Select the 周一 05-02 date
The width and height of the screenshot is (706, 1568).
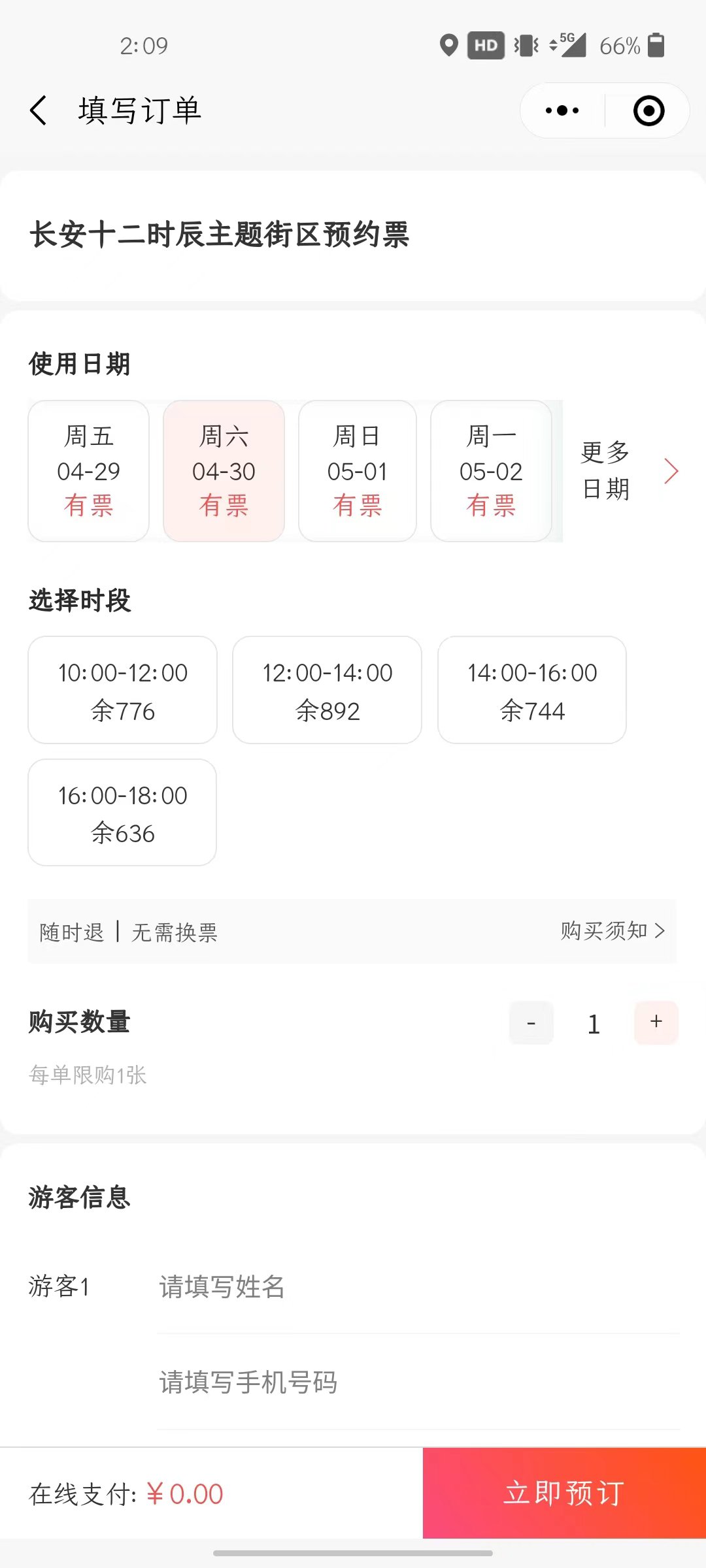(491, 471)
